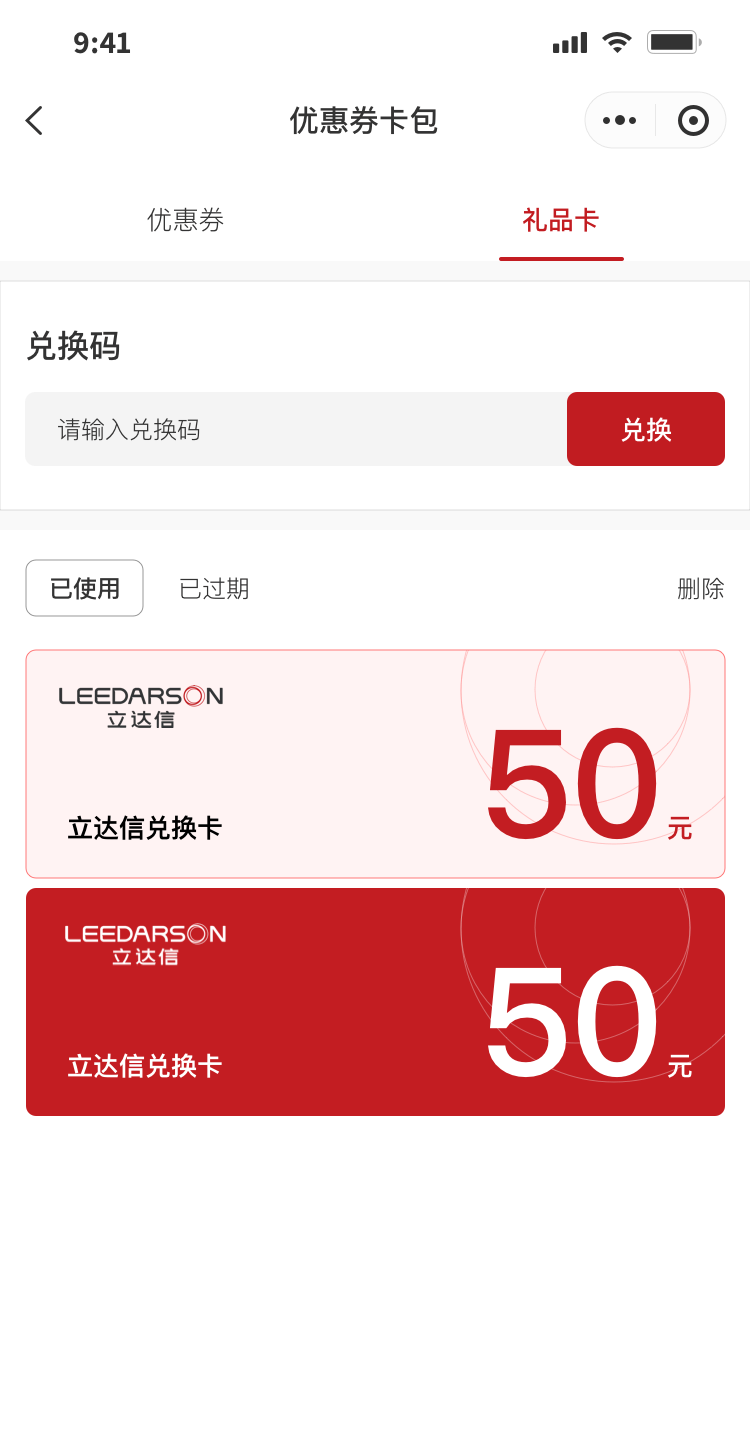Open the light pink 立达信兑换卡 50元 card
Viewport: 750px width, 1434px height.
375,764
